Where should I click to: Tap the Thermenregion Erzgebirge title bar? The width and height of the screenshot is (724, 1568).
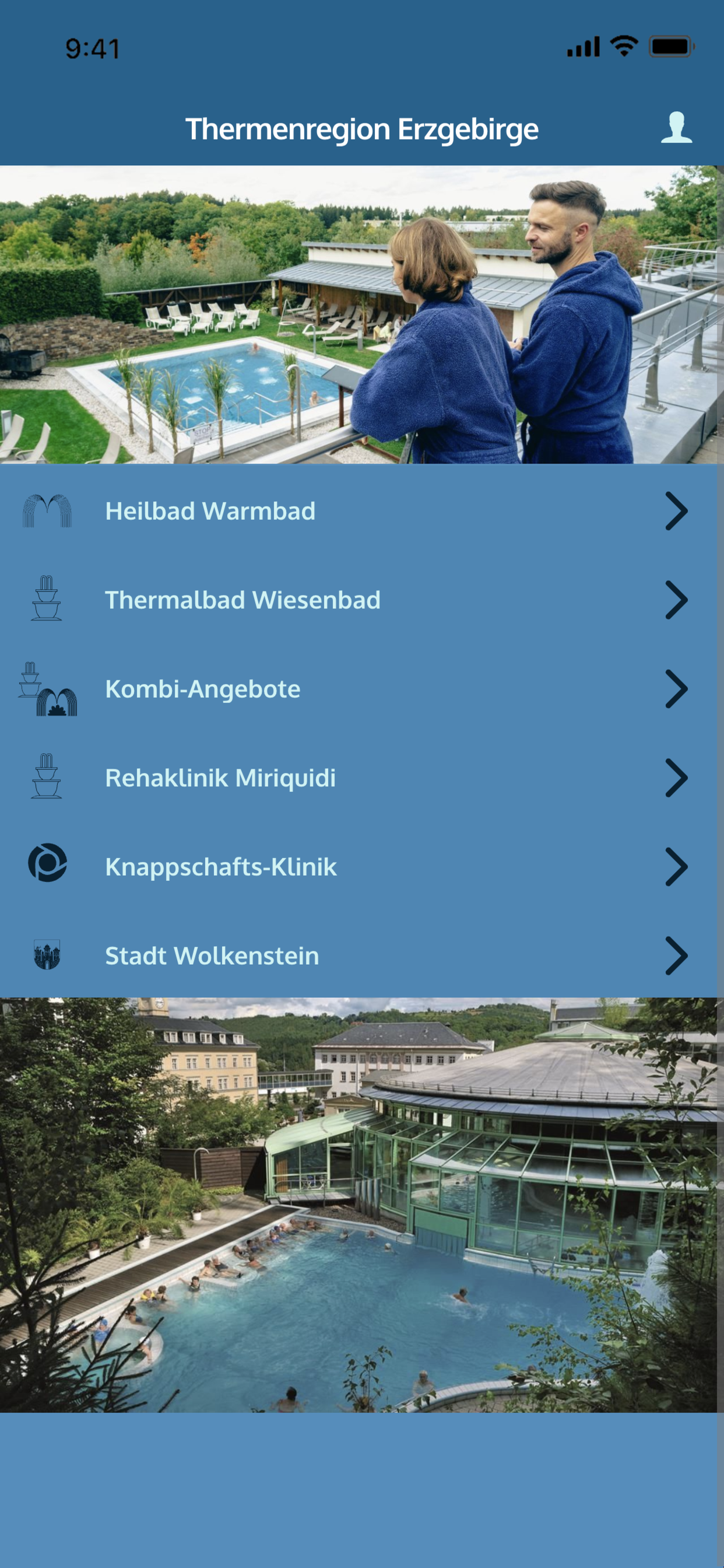tap(362, 128)
